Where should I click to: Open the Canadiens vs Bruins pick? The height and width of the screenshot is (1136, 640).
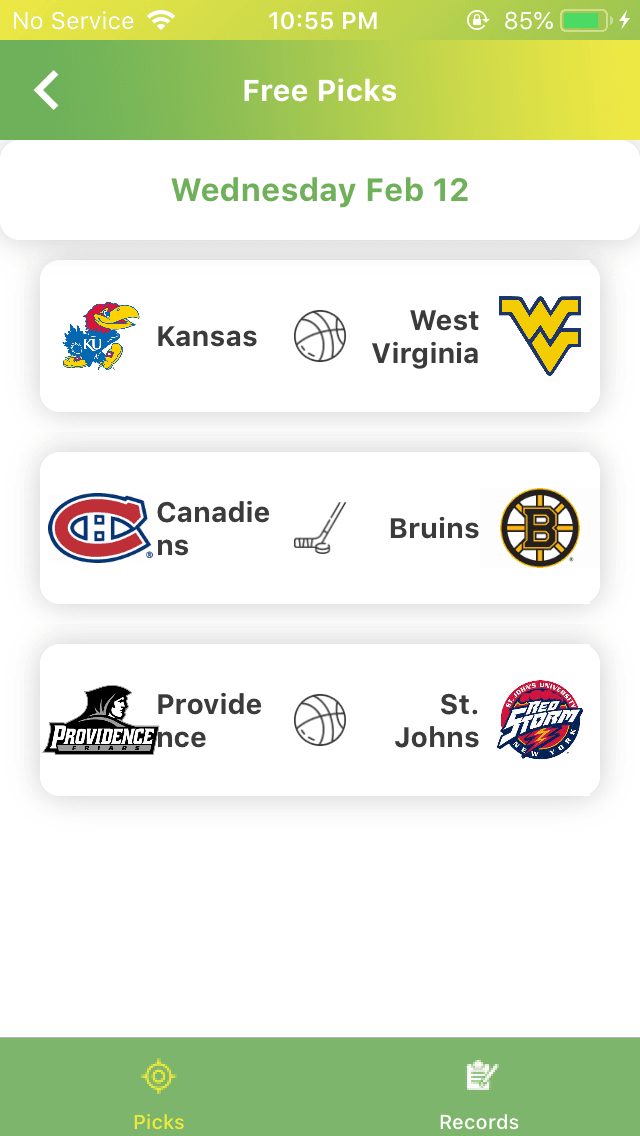pos(320,528)
